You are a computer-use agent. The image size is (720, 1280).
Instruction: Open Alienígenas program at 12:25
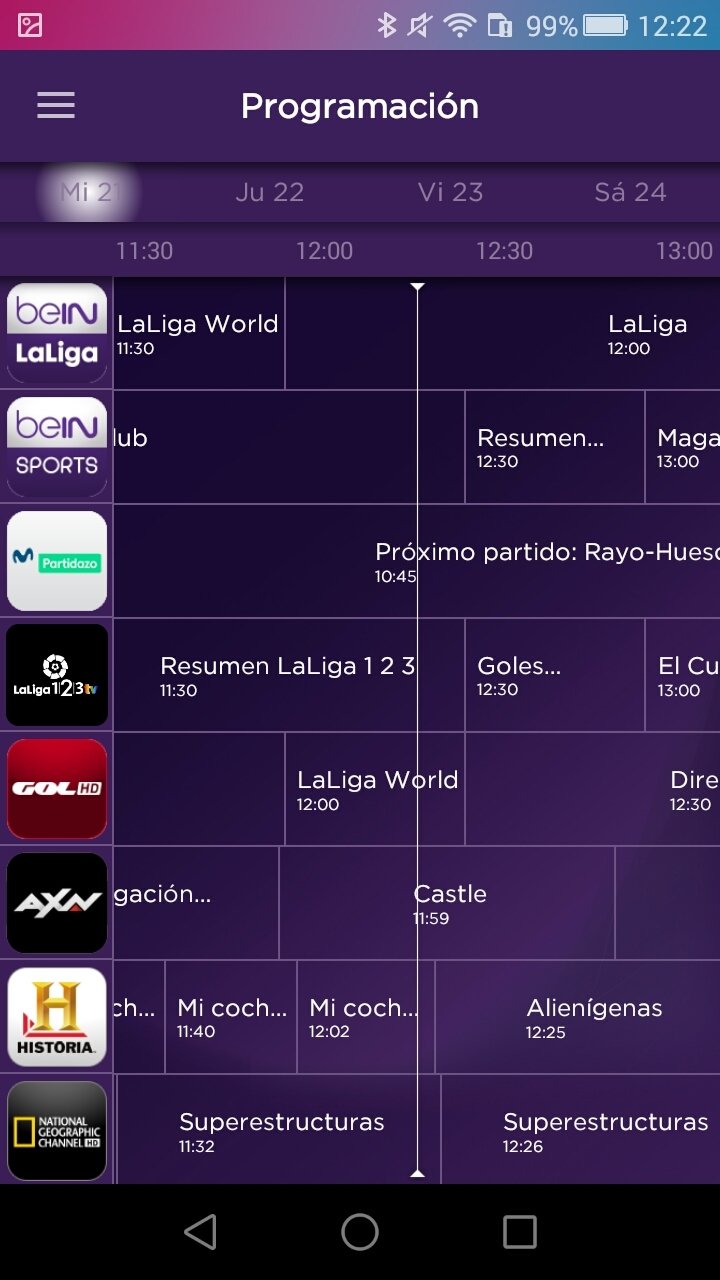click(578, 1017)
